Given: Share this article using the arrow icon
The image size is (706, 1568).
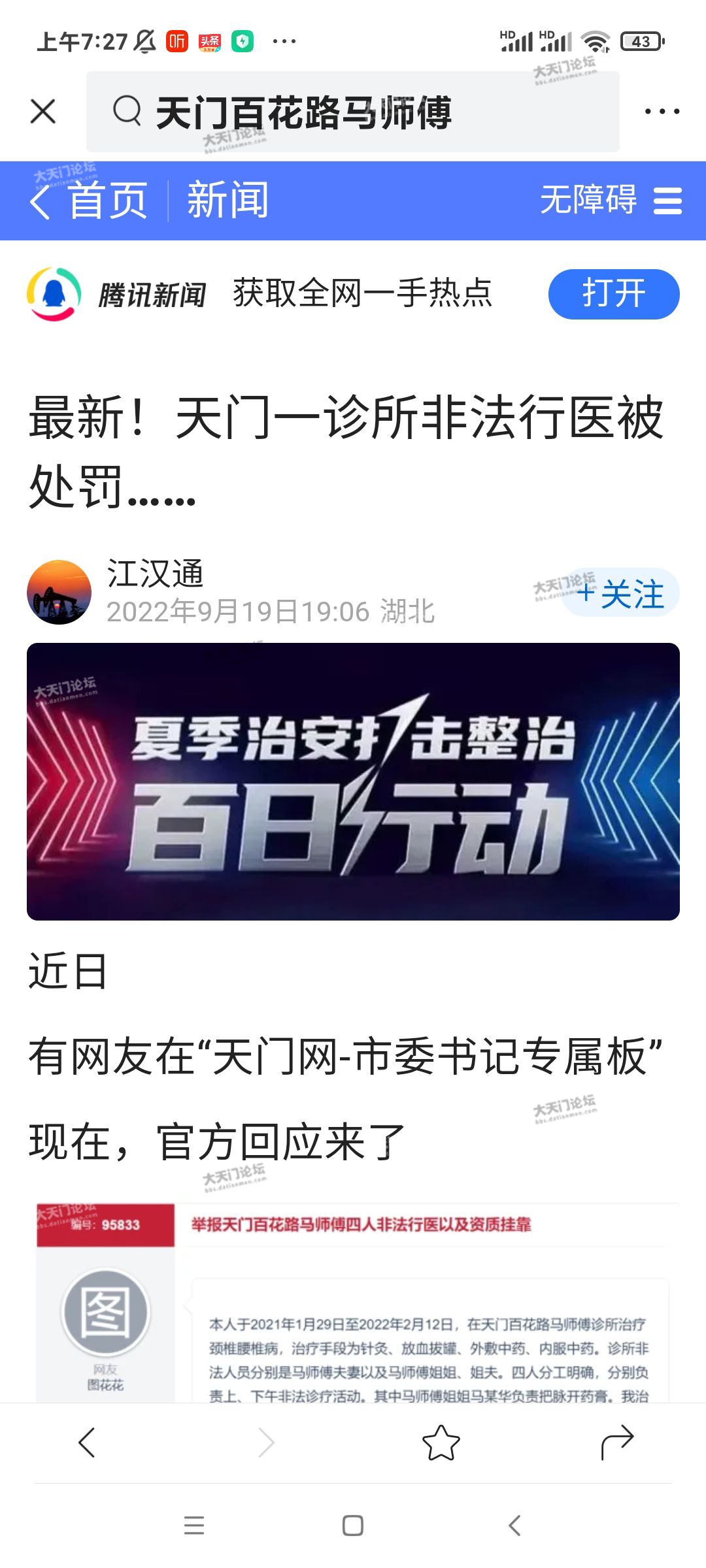Looking at the screenshot, I should 617,1442.
